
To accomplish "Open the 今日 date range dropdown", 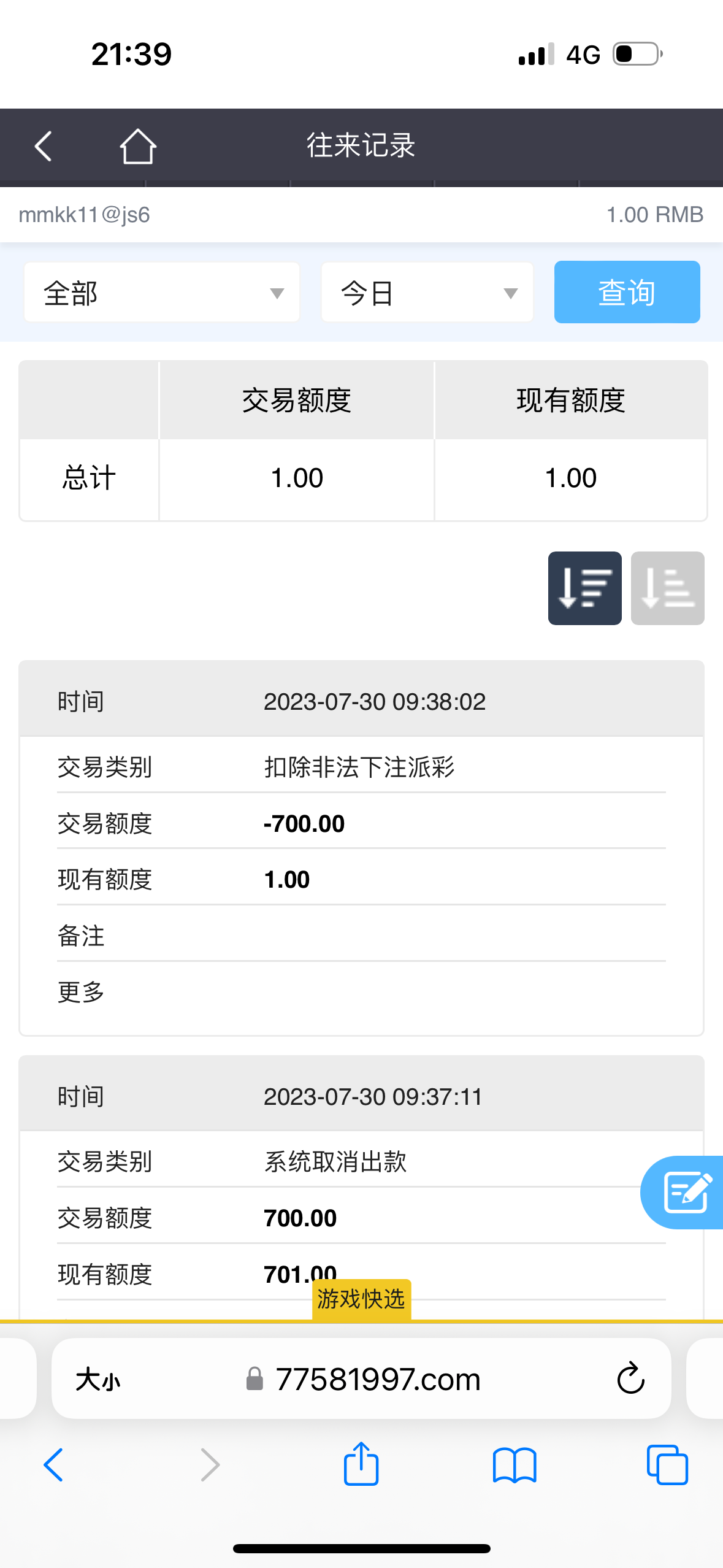I will [x=427, y=292].
